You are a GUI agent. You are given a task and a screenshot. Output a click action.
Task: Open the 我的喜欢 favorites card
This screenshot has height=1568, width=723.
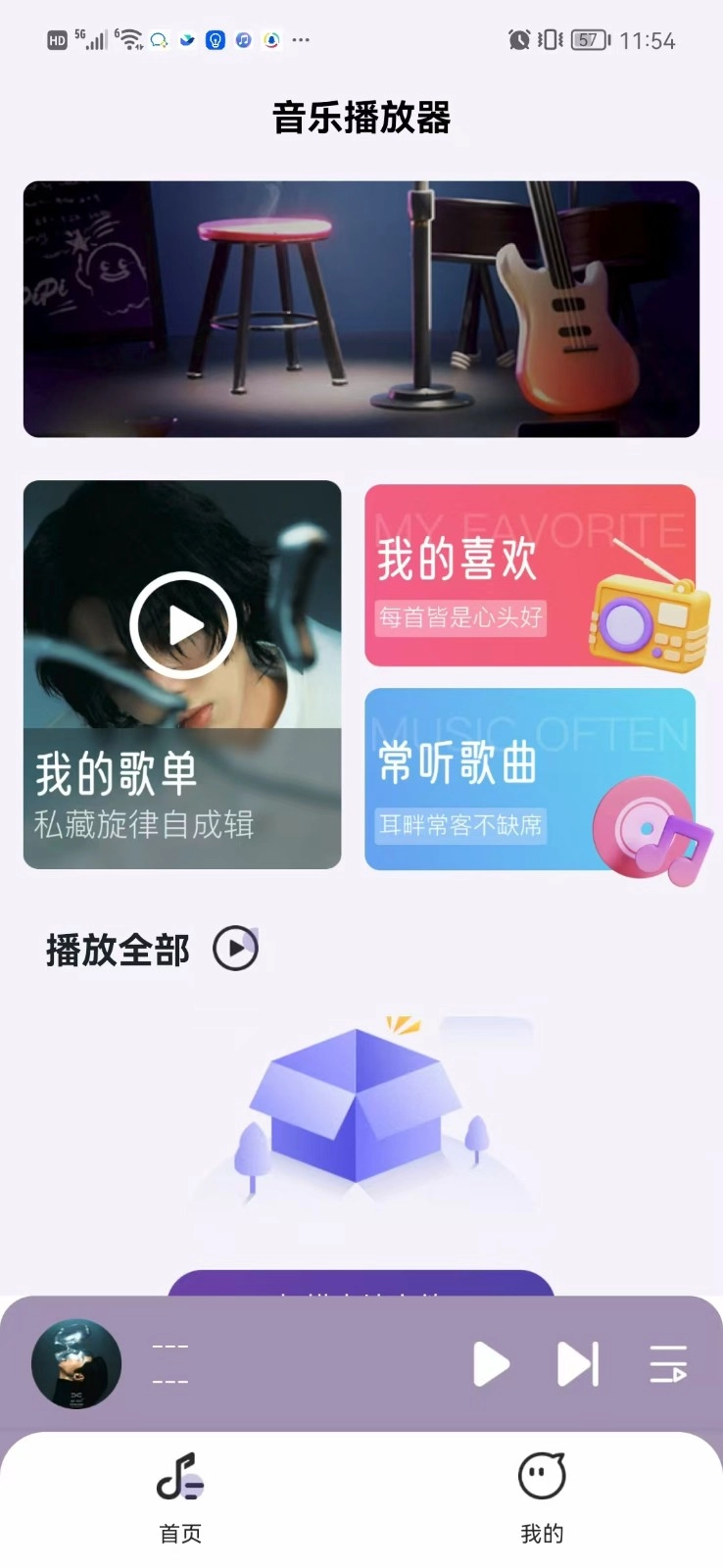click(x=530, y=575)
